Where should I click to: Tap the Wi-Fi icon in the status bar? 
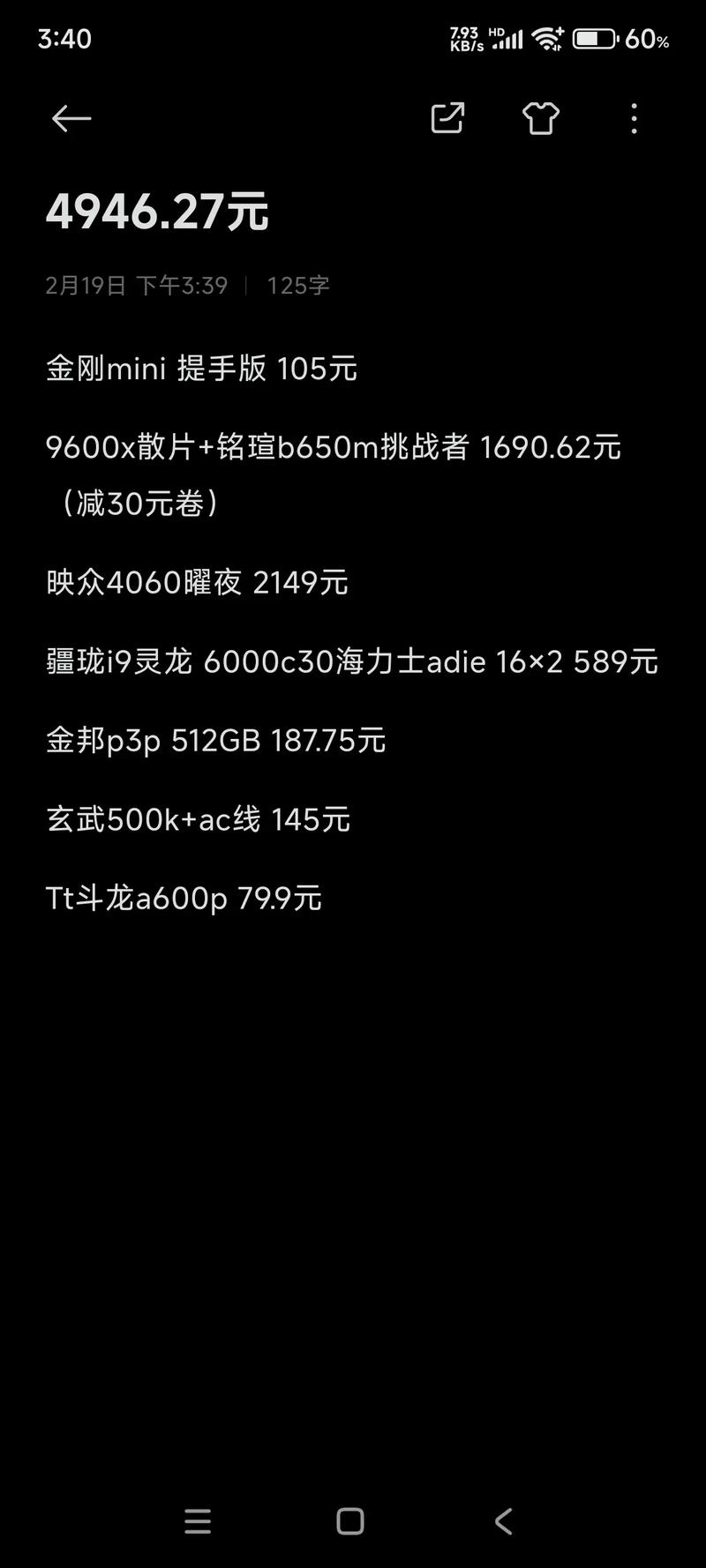pyautogui.click(x=546, y=38)
